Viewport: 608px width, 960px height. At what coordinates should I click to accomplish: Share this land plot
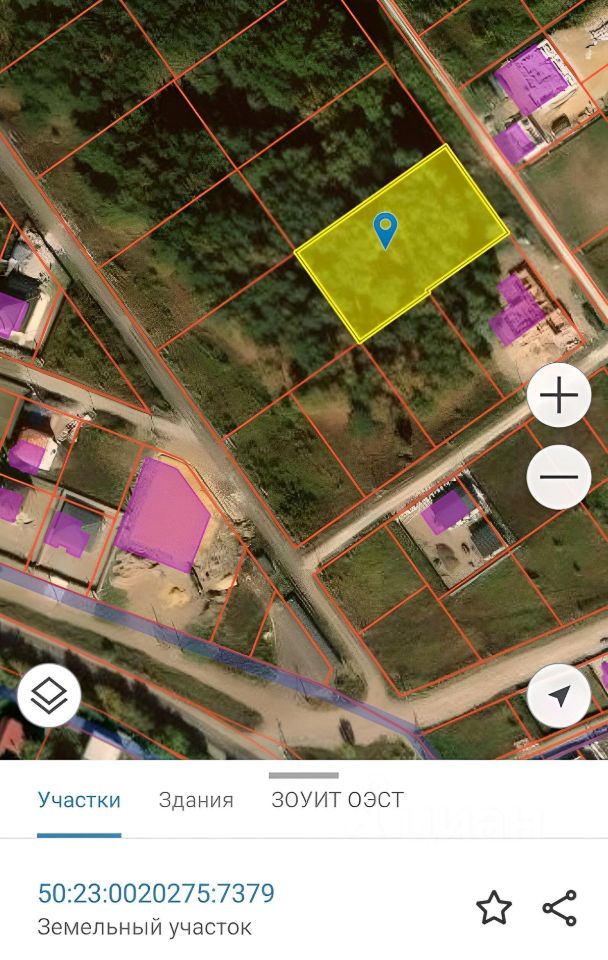coord(560,908)
